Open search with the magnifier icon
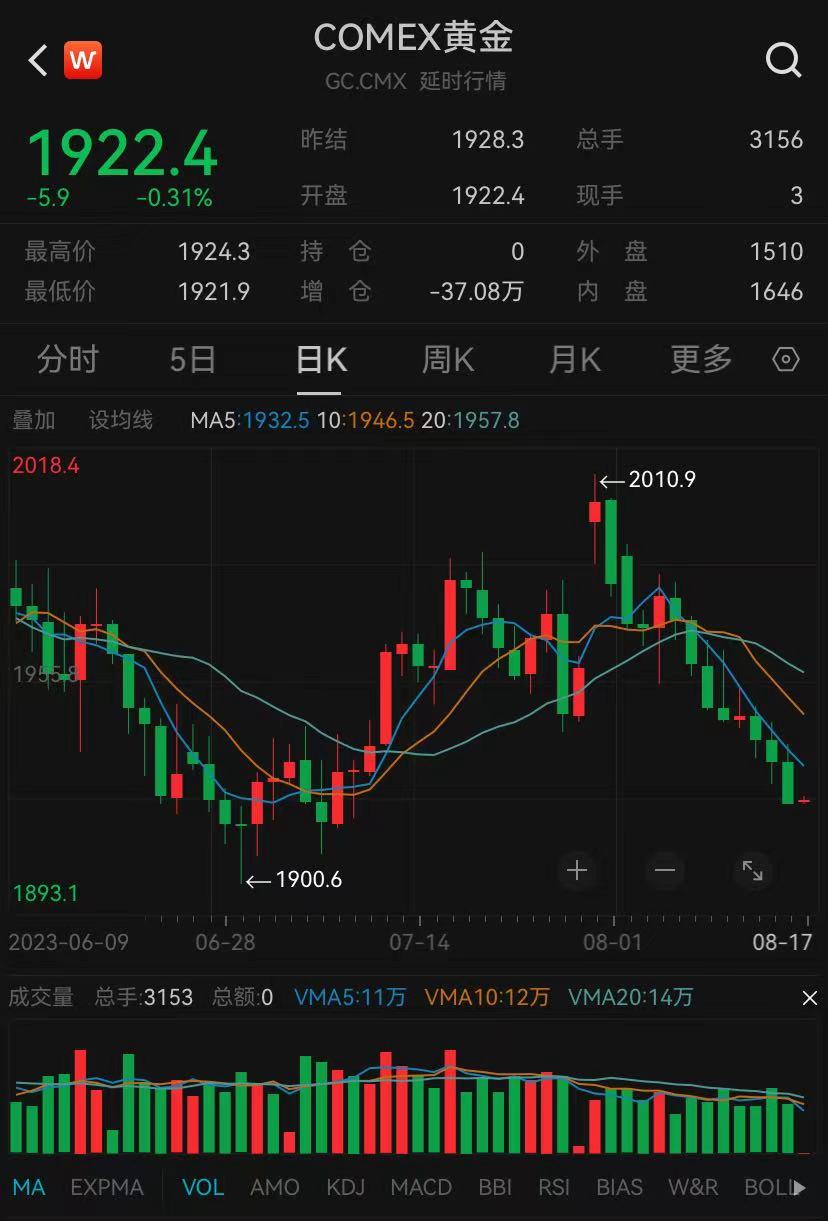Image resolution: width=828 pixels, height=1221 pixels. (x=783, y=61)
